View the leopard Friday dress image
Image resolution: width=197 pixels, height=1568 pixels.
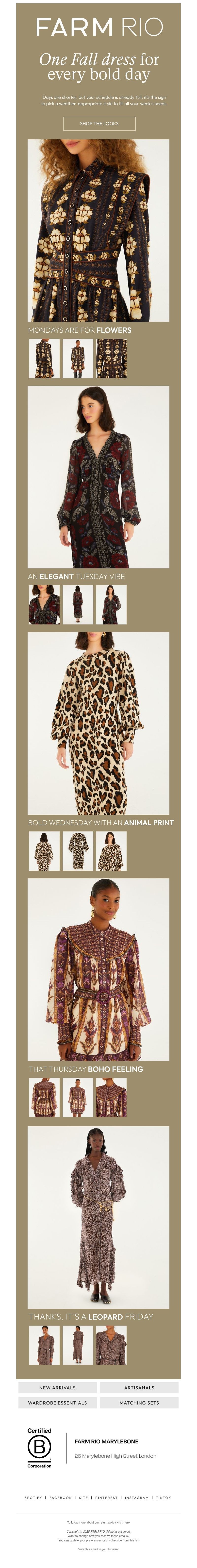[98, 1216]
